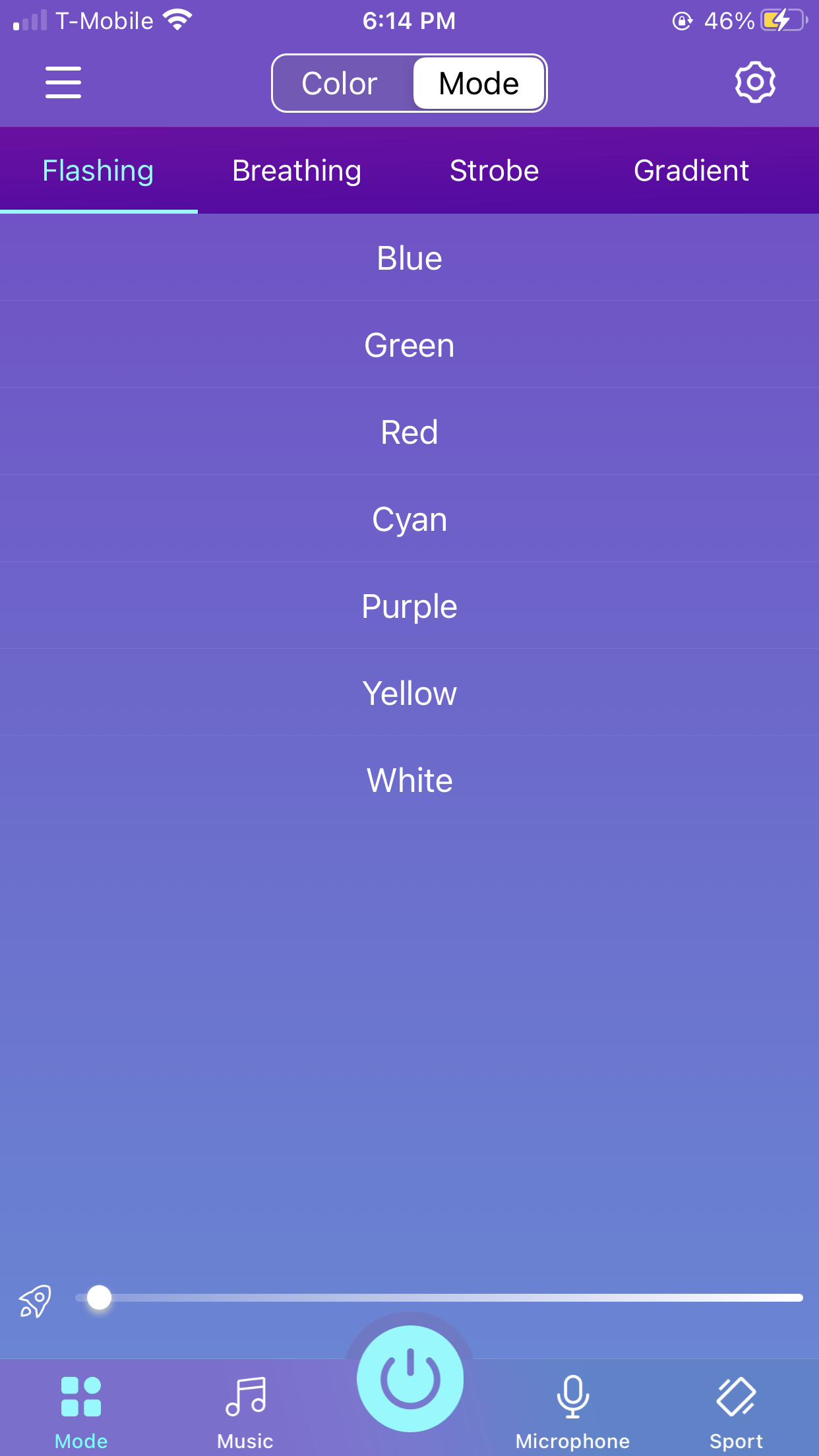This screenshot has width=819, height=1456.
Task: Open the Strobe tab
Action: pos(494,171)
